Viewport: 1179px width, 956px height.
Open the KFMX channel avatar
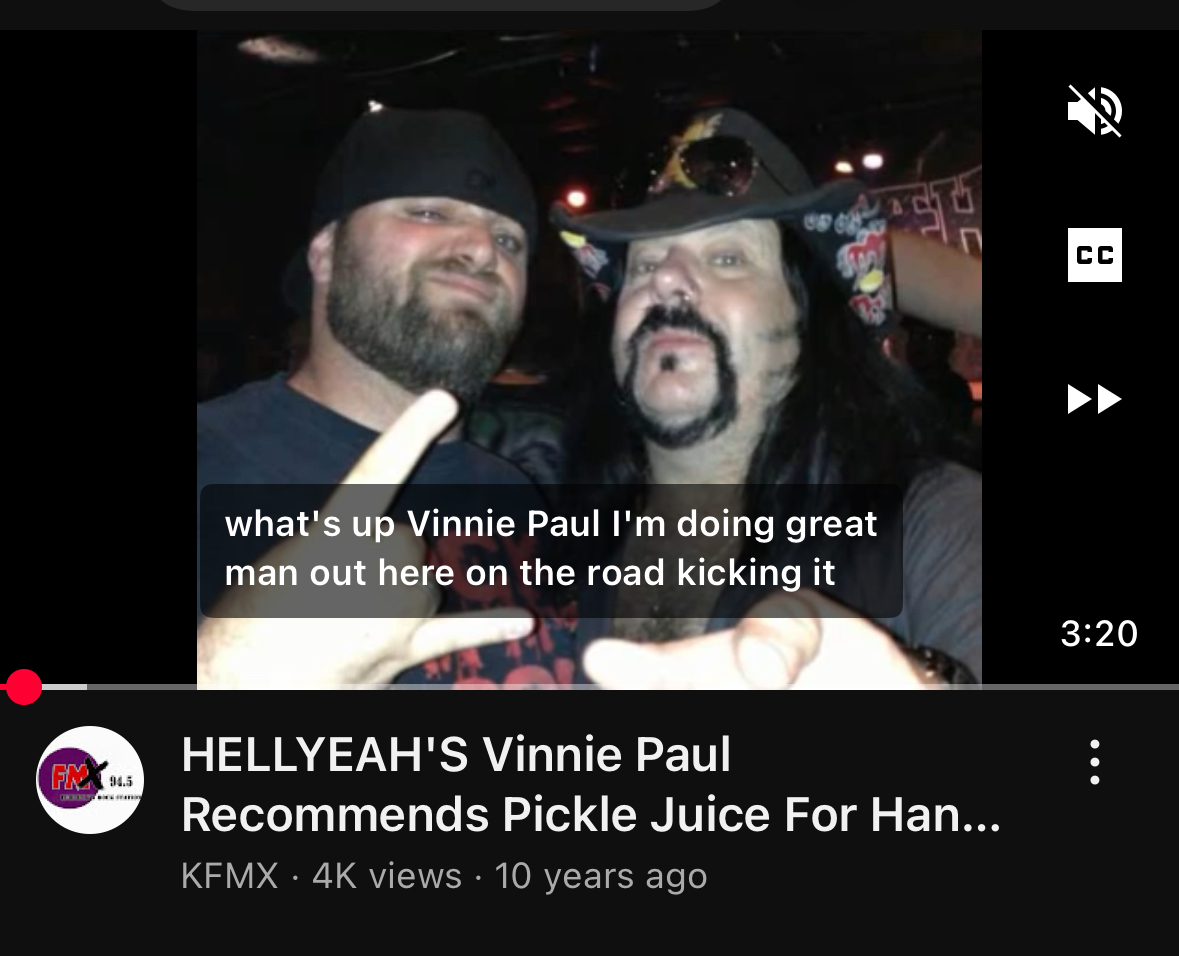(x=90, y=780)
